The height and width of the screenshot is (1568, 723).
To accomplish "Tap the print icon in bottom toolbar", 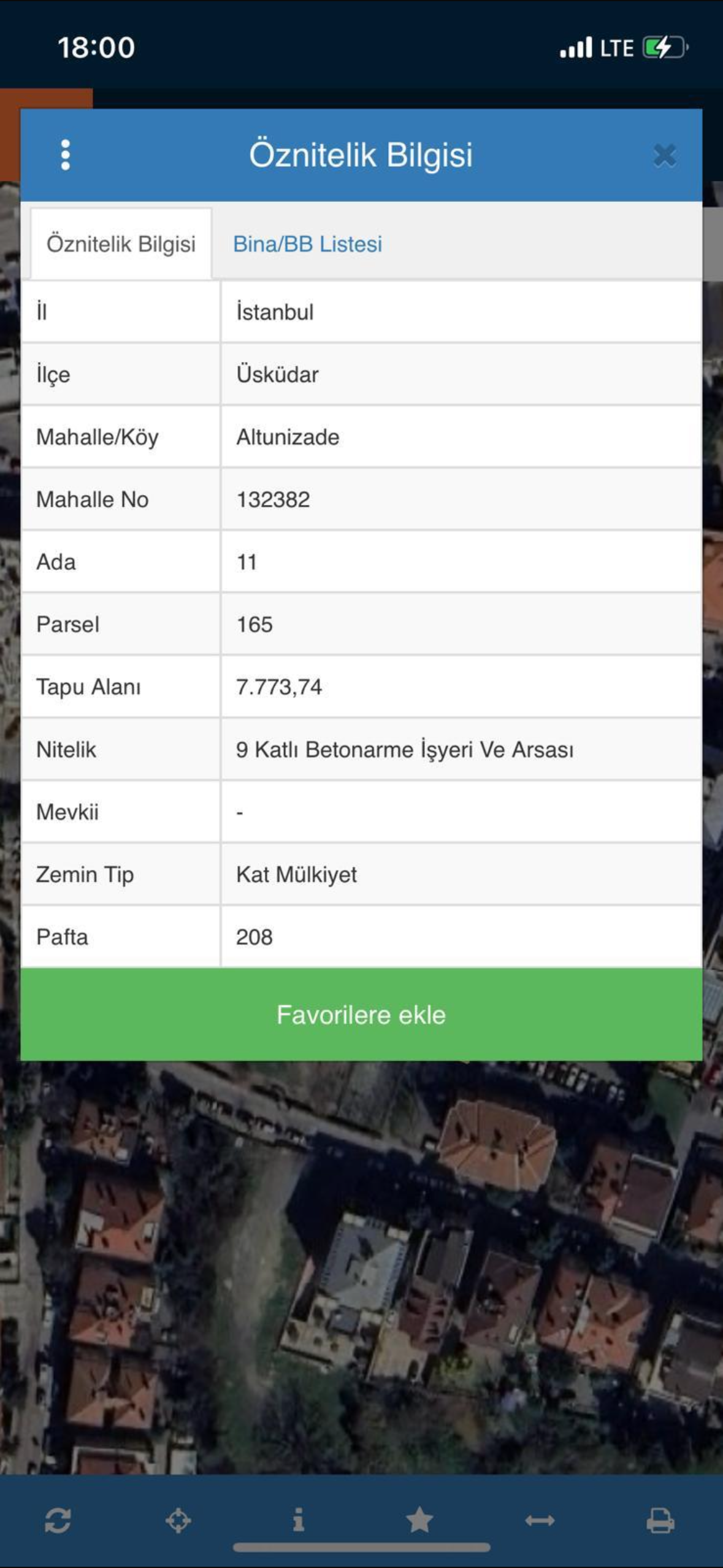I will tap(660, 1520).
